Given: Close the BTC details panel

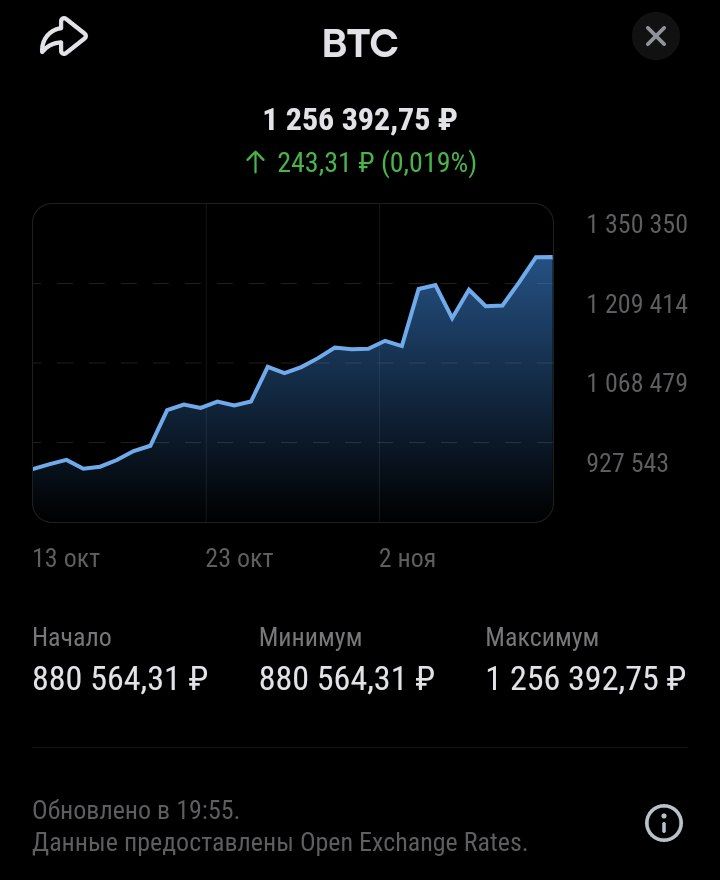Looking at the screenshot, I should 656,38.
